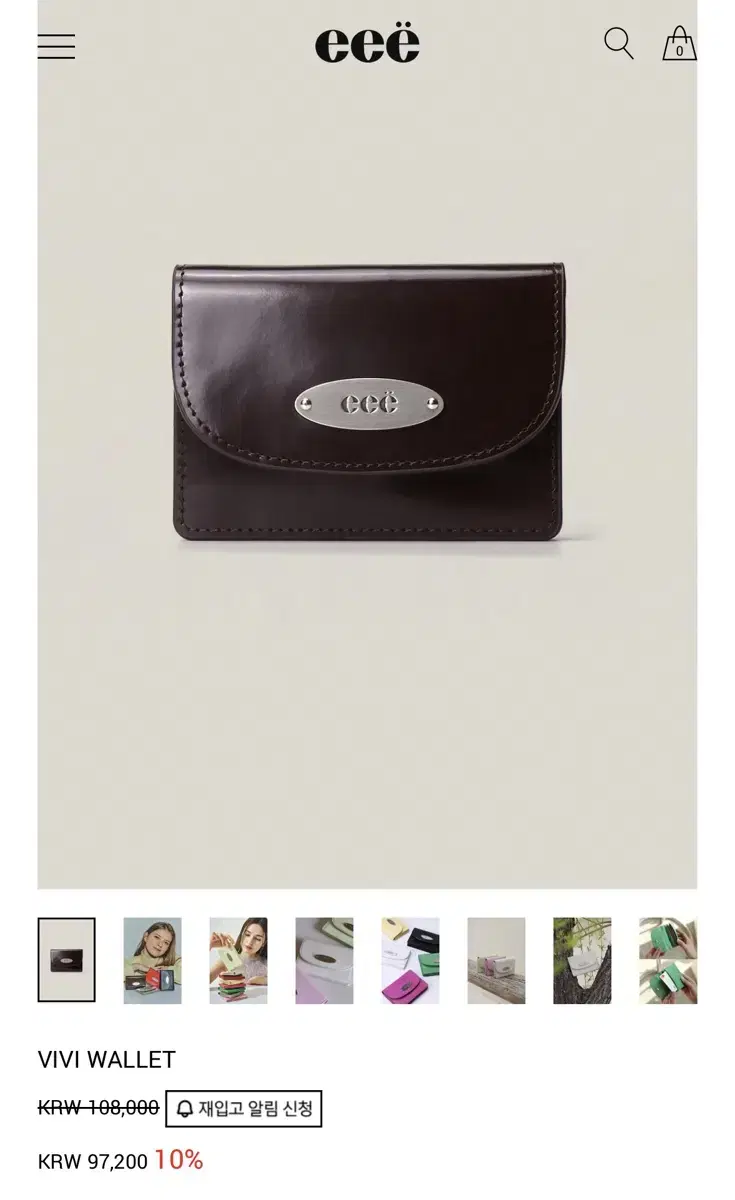Open the hamburger navigation menu
Image resolution: width=735 pixels, height=1200 pixels.
[57, 47]
